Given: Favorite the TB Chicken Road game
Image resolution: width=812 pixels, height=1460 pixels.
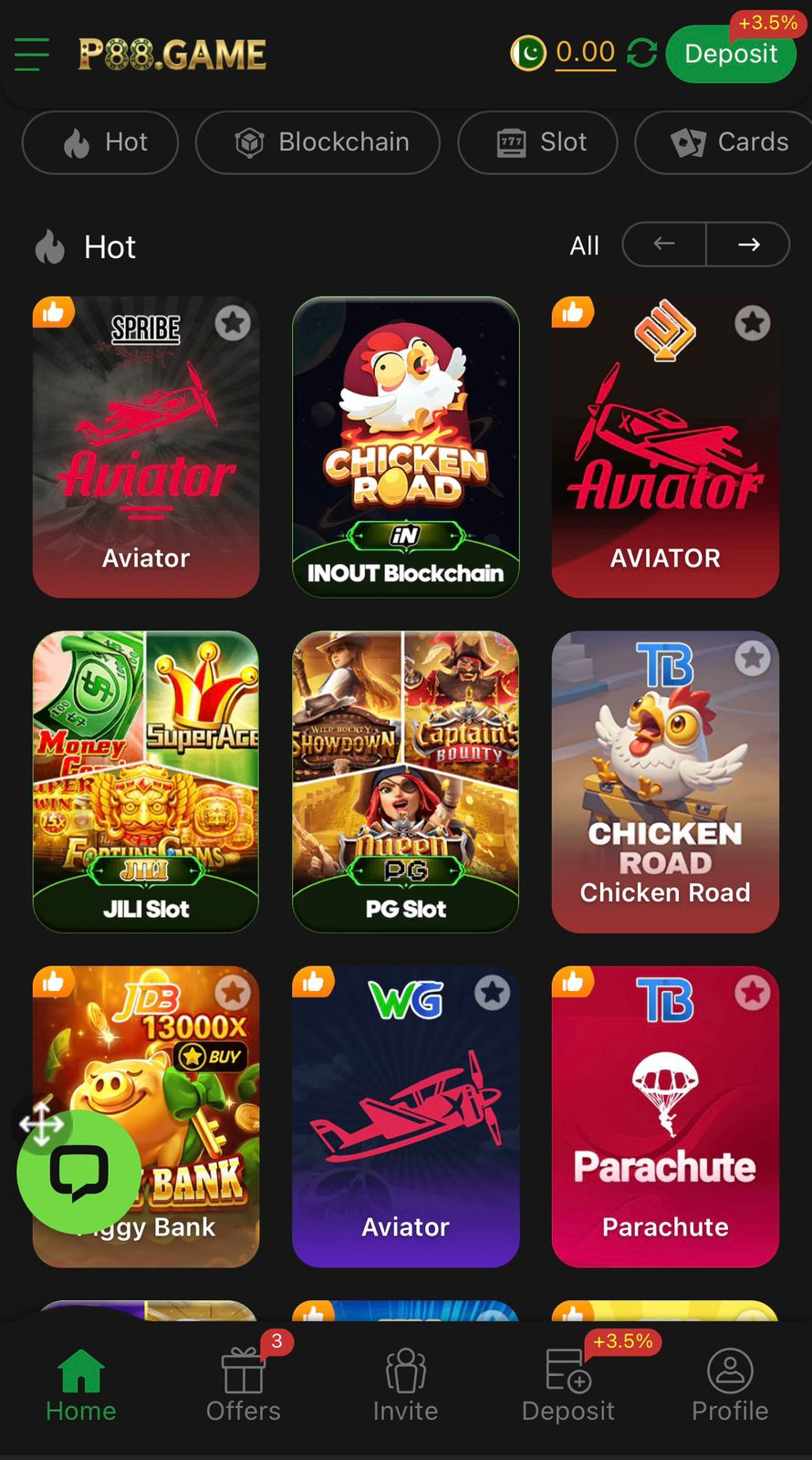Looking at the screenshot, I should pos(753,658).
